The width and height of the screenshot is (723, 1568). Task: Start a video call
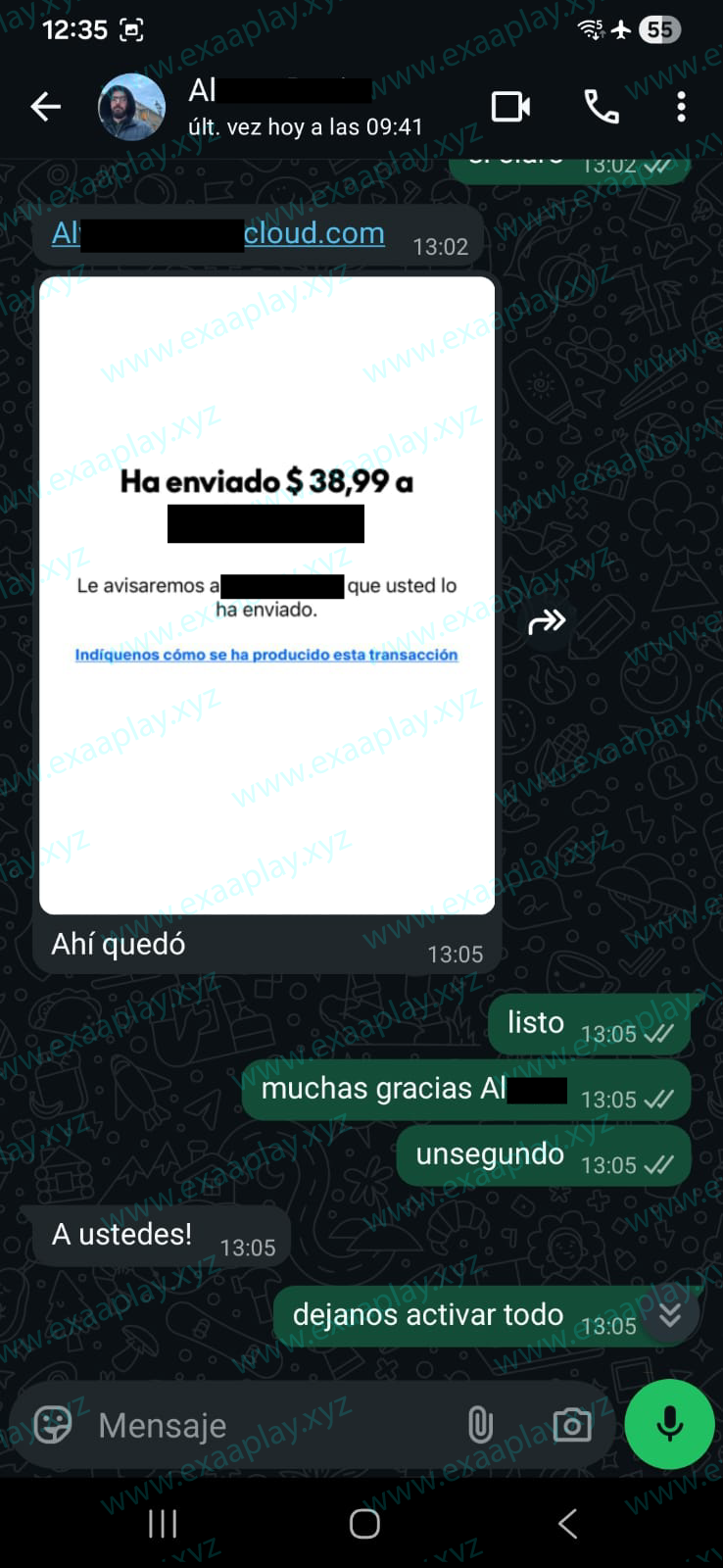click(510, 107)
